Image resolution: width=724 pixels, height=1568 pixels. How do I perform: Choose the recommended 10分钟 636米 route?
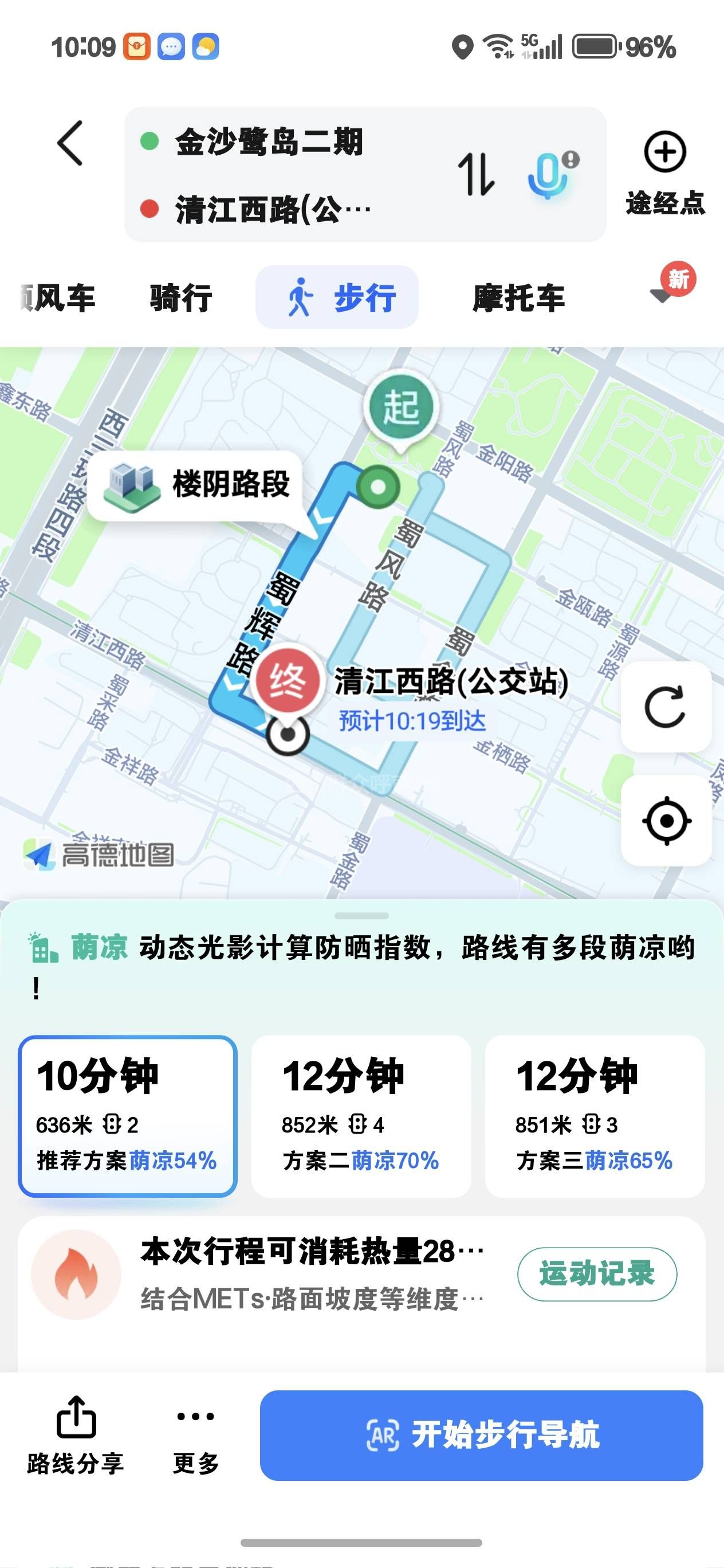tap(127, 1116)
